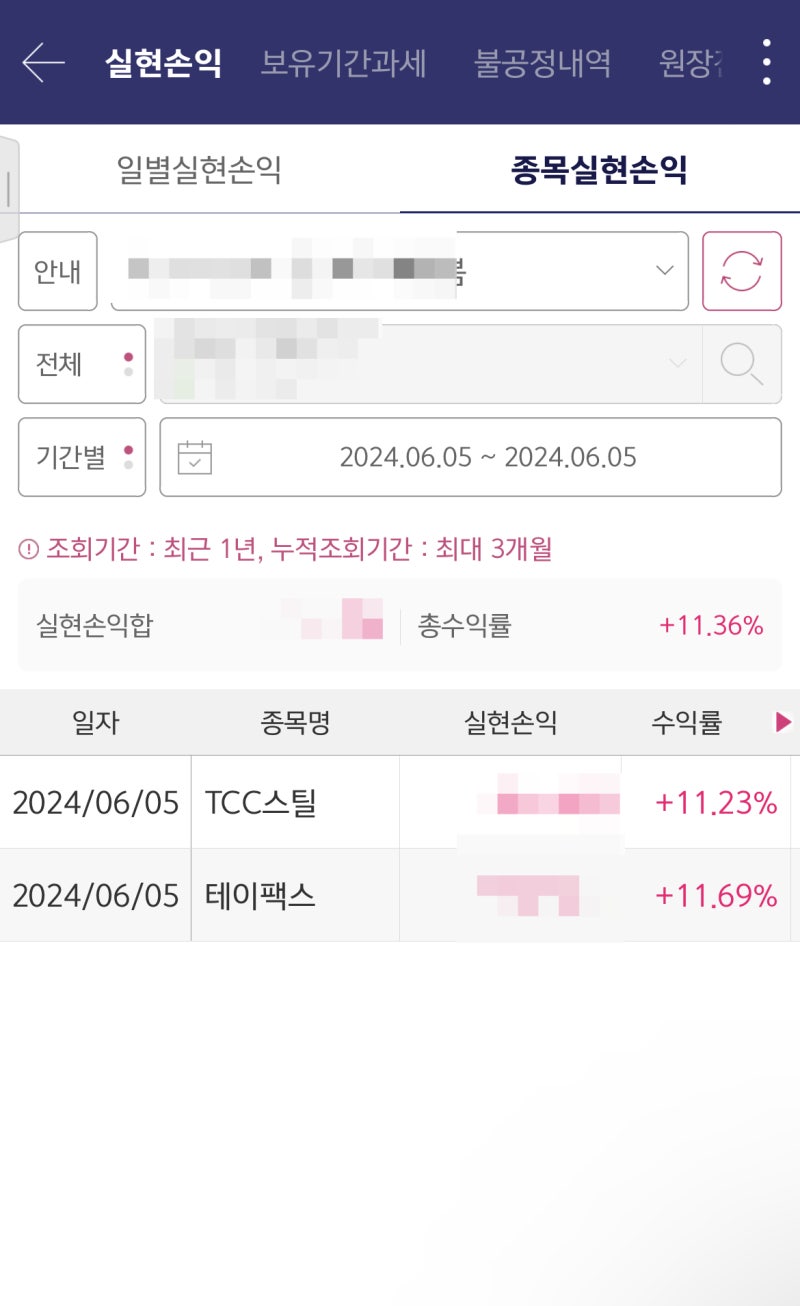This screenshot has width=800, height=1306.
Task: Switch sorting by tapping 수익률 header
Action: 688,722
